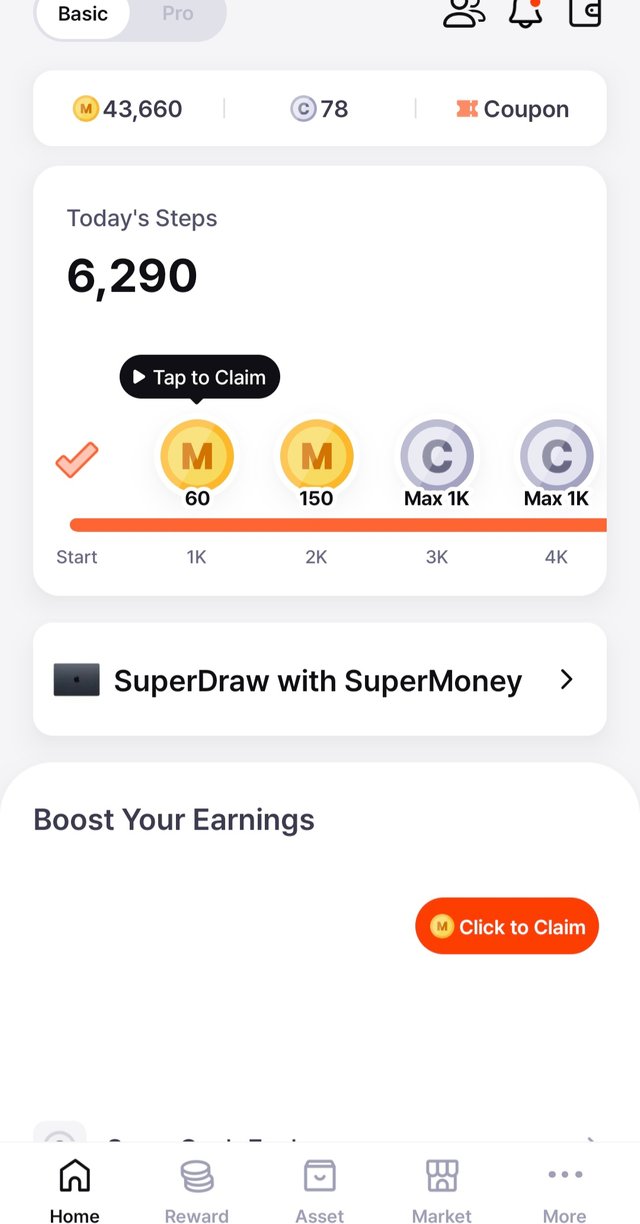This screenshot has width=640, height=1224.
Task: Tap the Click to Claim button
Action: click(x=507, y=926)
